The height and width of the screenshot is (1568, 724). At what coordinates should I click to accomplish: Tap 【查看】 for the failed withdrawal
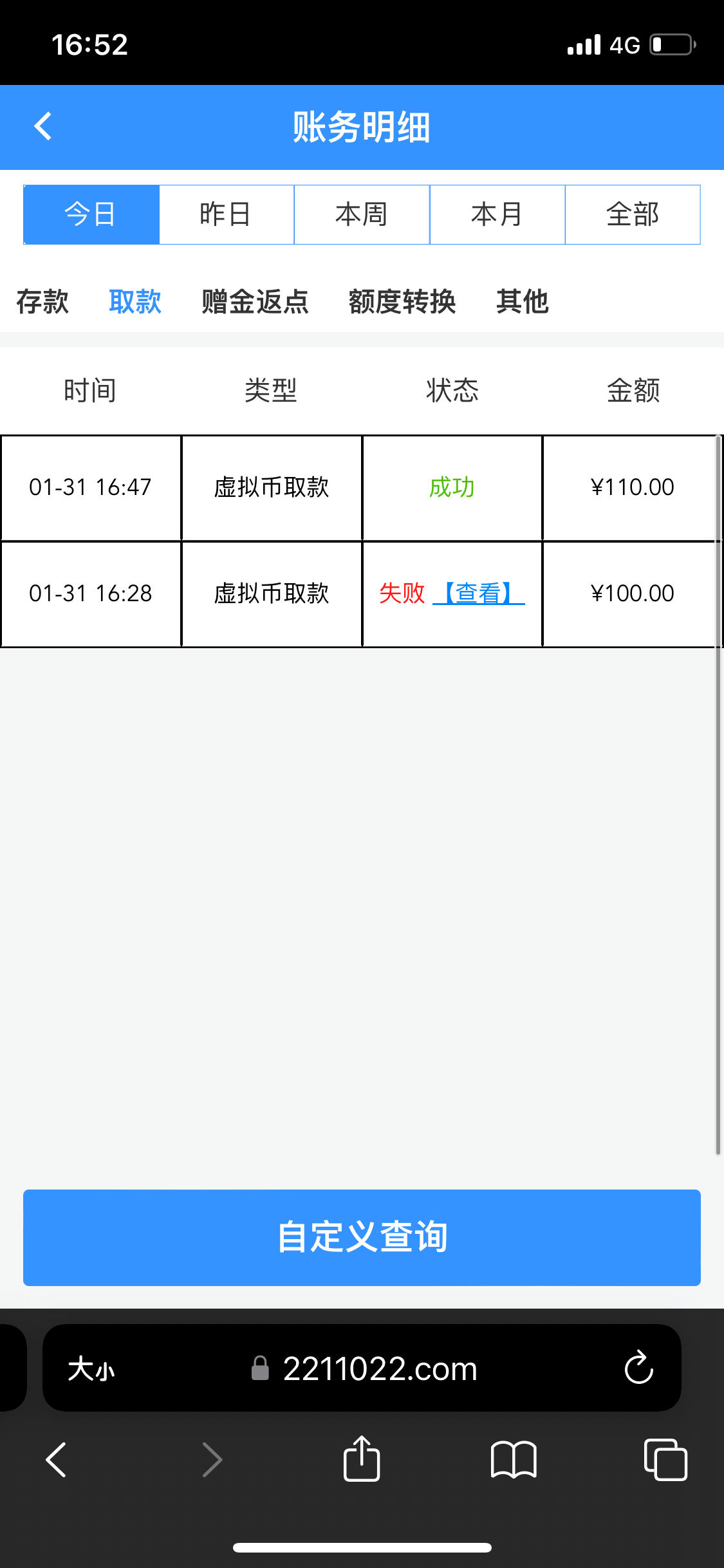pos(478,593)
